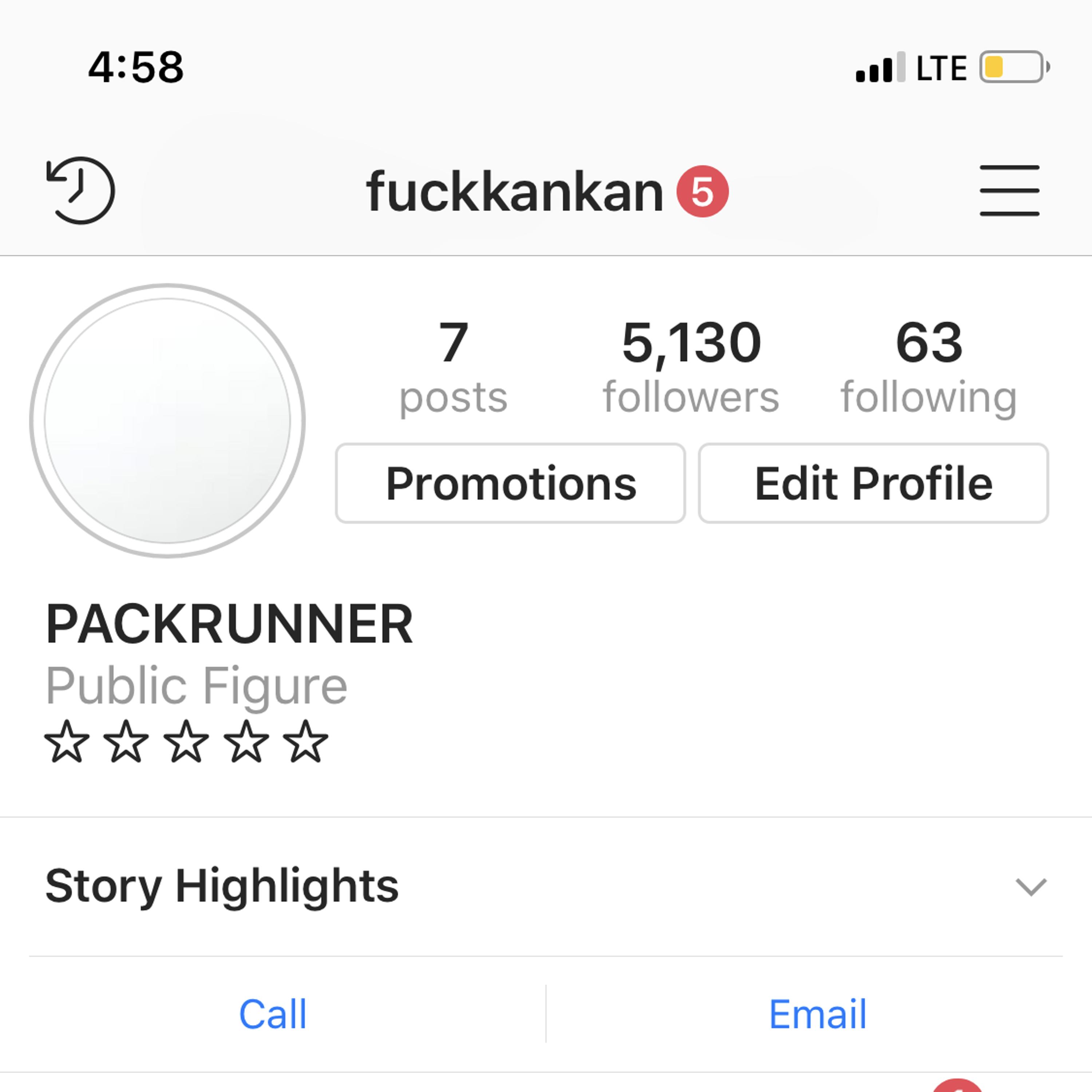Open the hamburger menu

(1009, 190)
